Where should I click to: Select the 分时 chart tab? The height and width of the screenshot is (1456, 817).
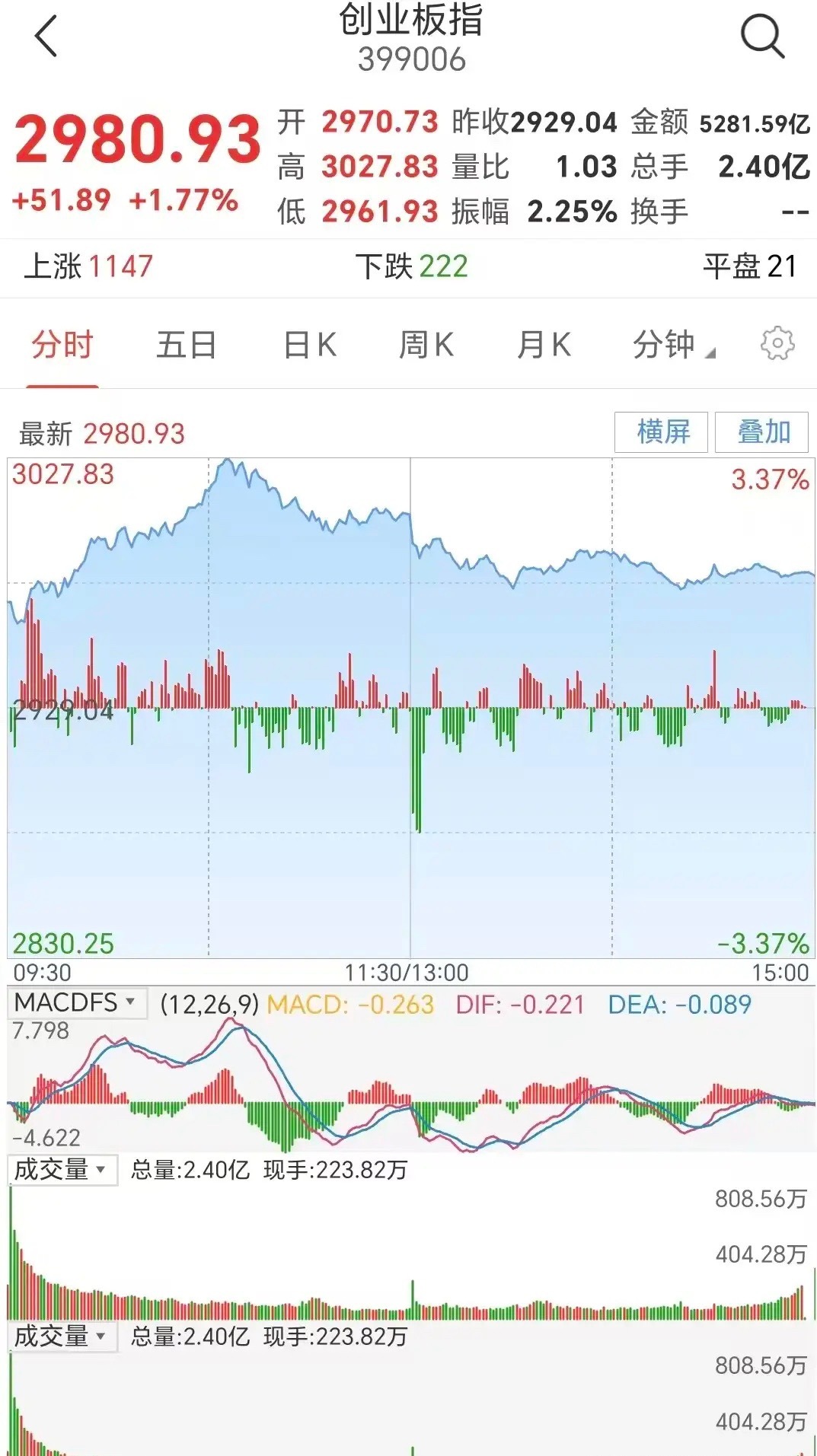click(x=62, y=345)
